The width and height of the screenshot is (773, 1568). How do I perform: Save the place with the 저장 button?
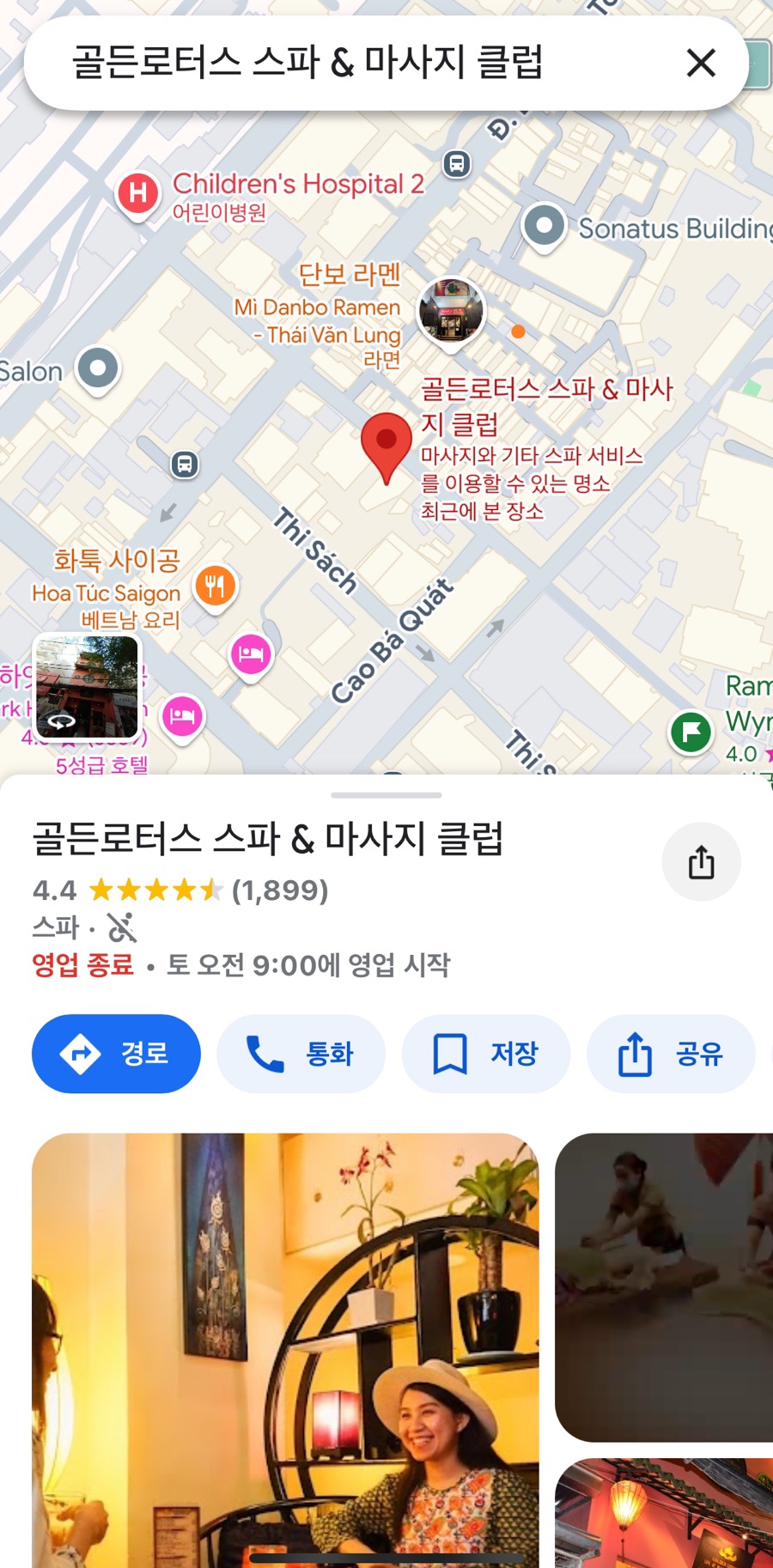coord(486,1054)
